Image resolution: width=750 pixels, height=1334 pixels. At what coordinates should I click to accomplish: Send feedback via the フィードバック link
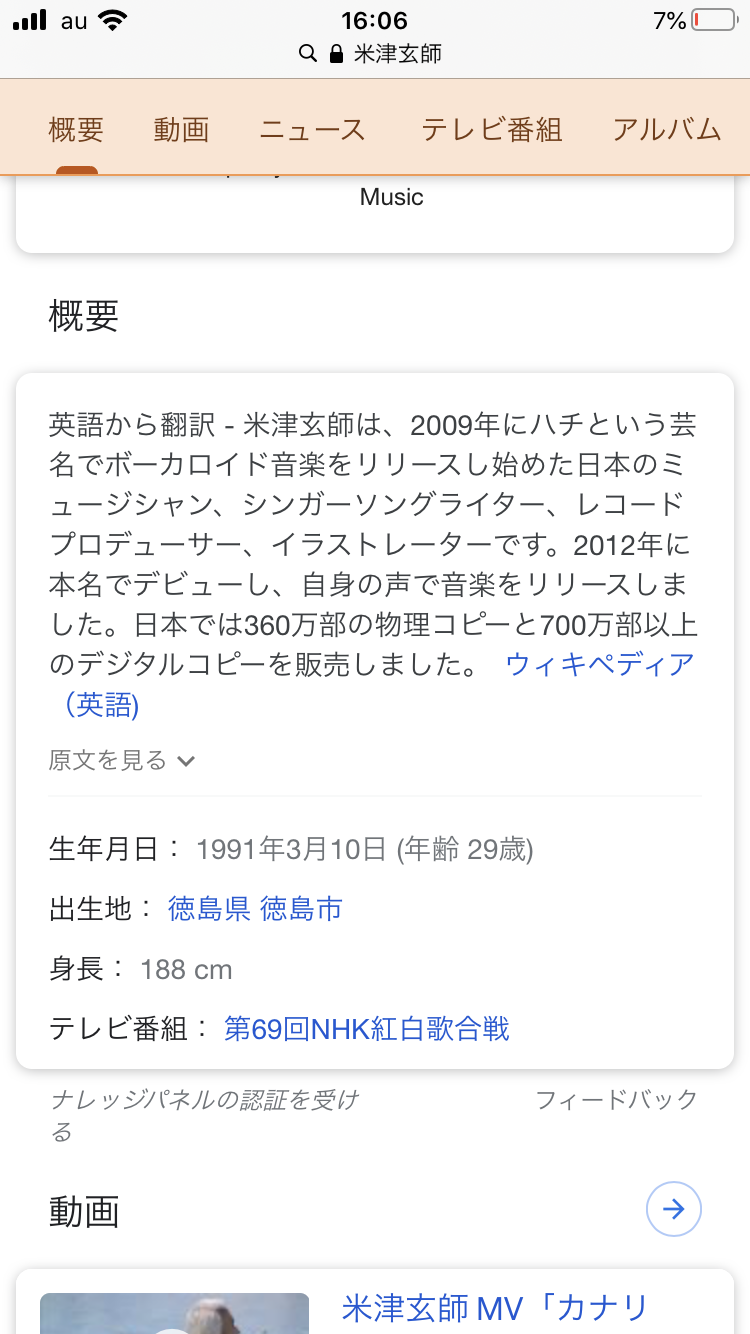click(x=616, y=1101)
